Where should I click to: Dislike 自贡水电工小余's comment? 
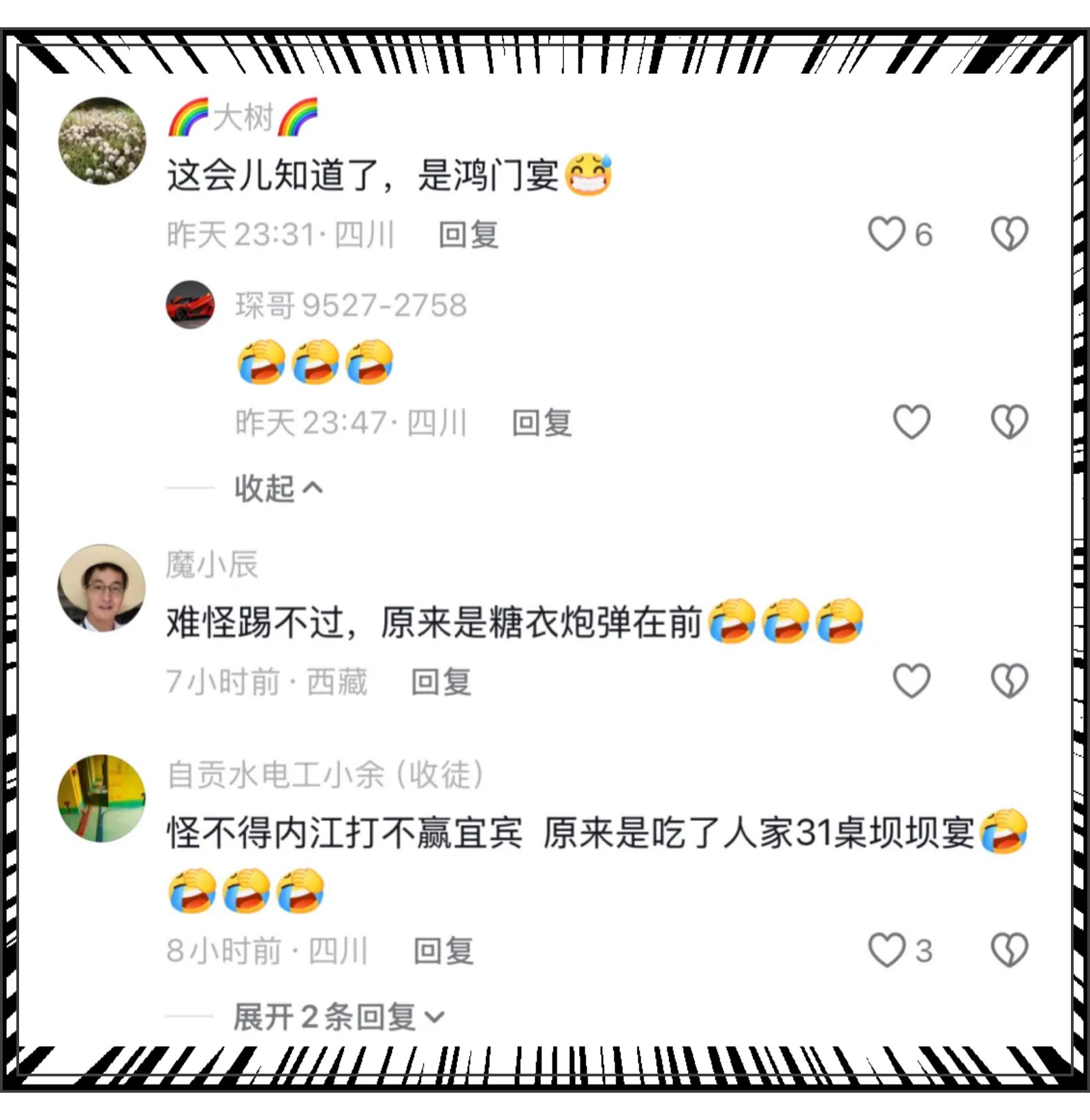(x=1009, y=950)
